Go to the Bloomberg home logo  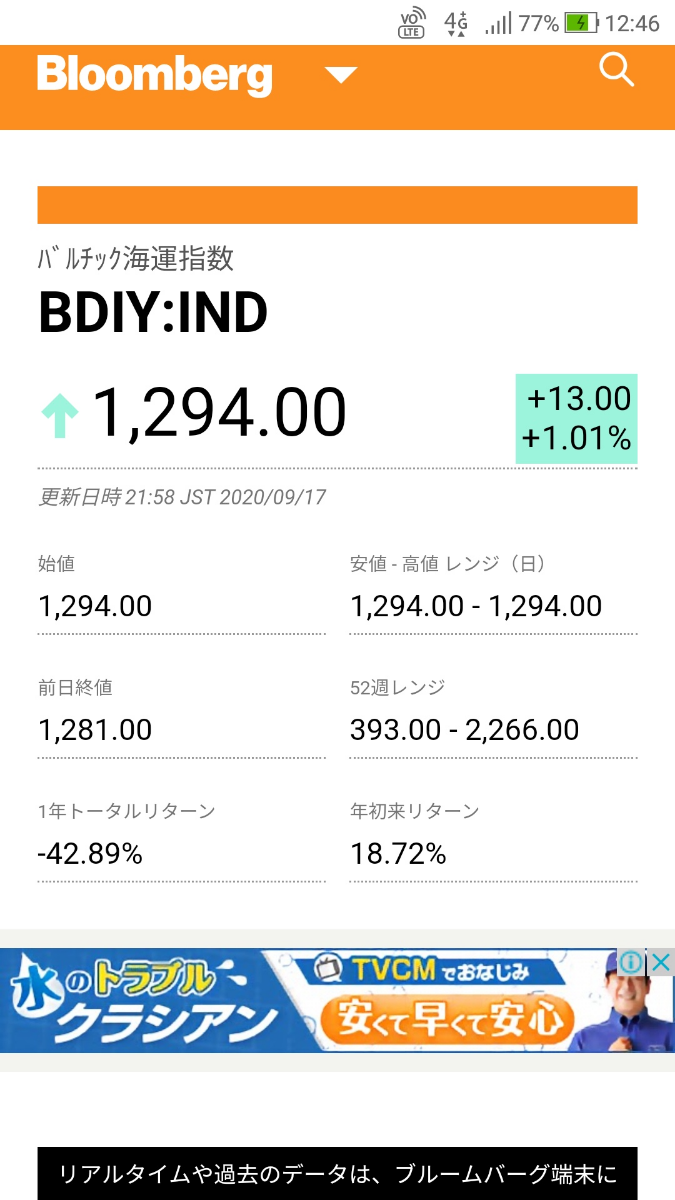tap(154, 75)
